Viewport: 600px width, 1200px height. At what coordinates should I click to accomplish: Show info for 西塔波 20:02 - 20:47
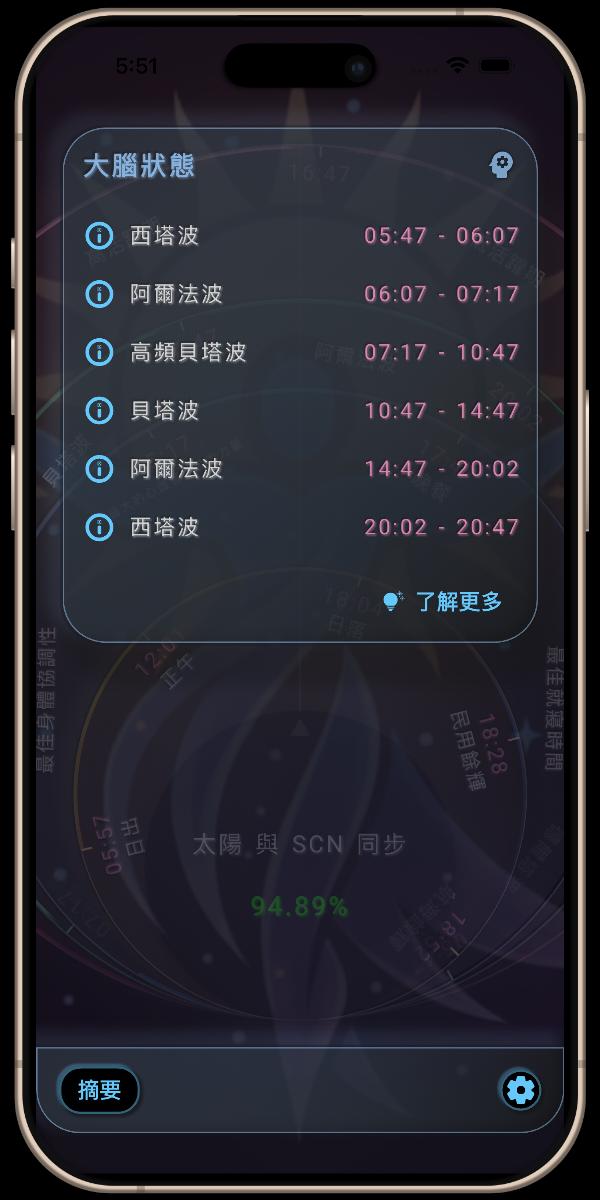pos(99,526)
